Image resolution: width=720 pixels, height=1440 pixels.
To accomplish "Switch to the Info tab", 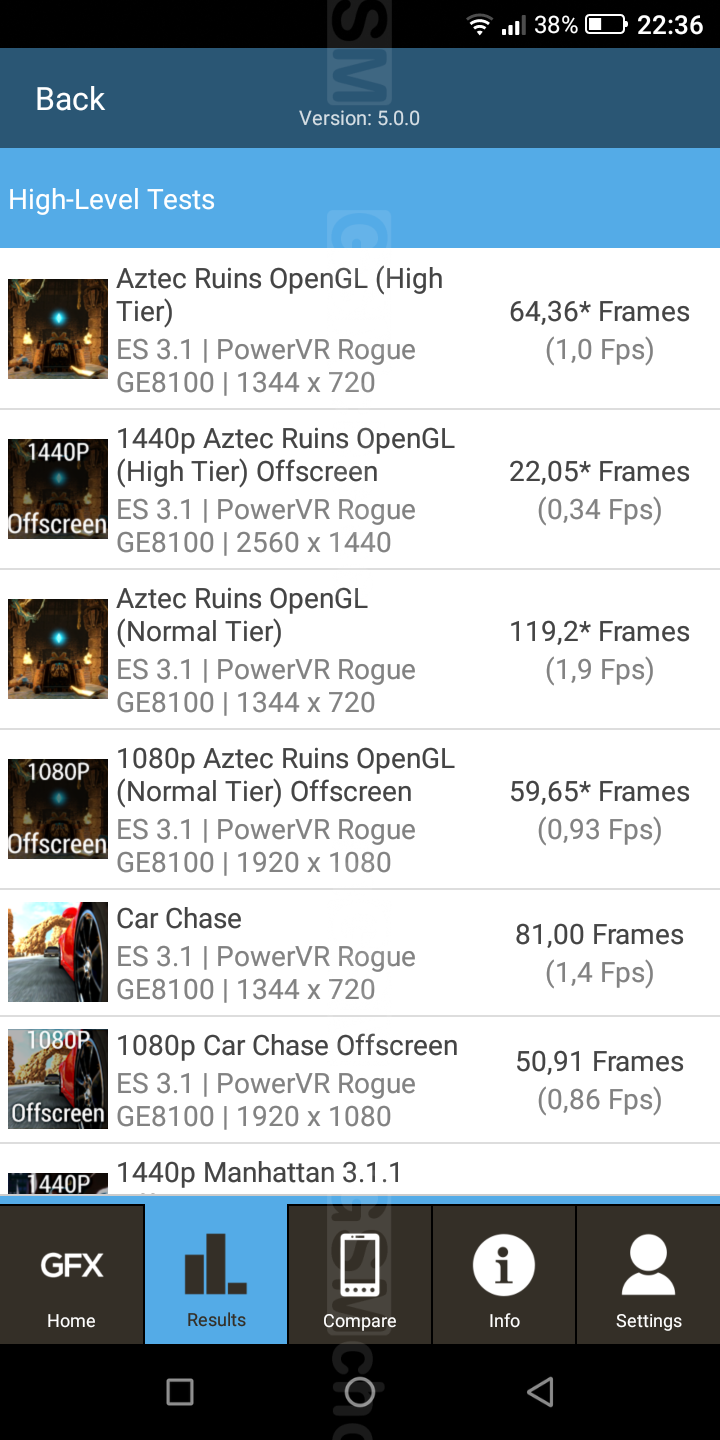I will click(x=504, y=1275).
